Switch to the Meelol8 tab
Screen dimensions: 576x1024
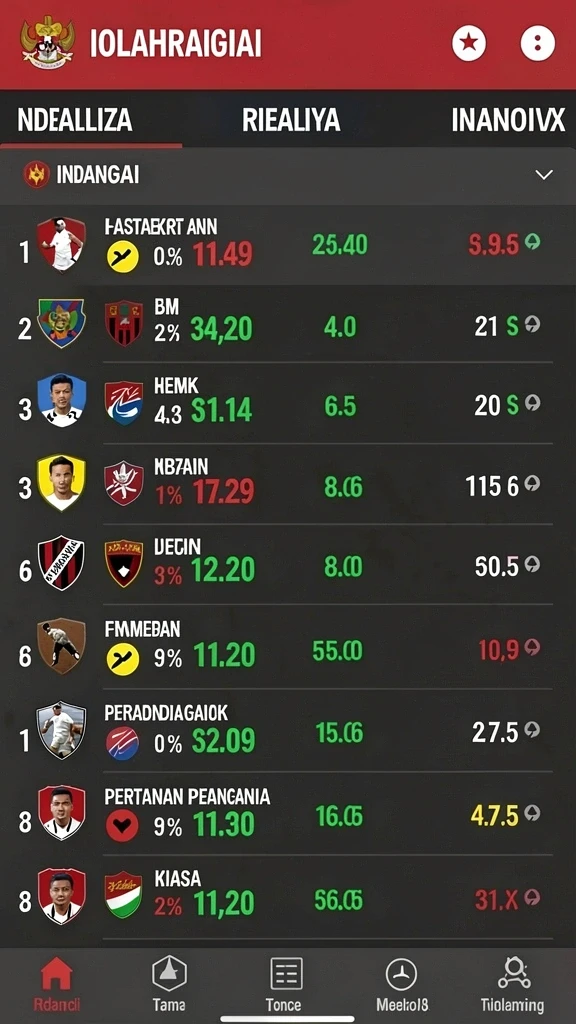pyautogui.click(x=402, y=984)
